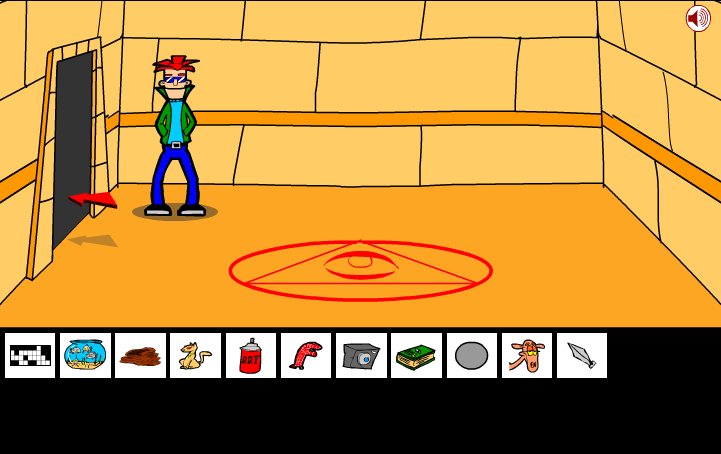Select the gray stone inventory item
This screenshot has width=721, height=454.
tap(472, 355)
